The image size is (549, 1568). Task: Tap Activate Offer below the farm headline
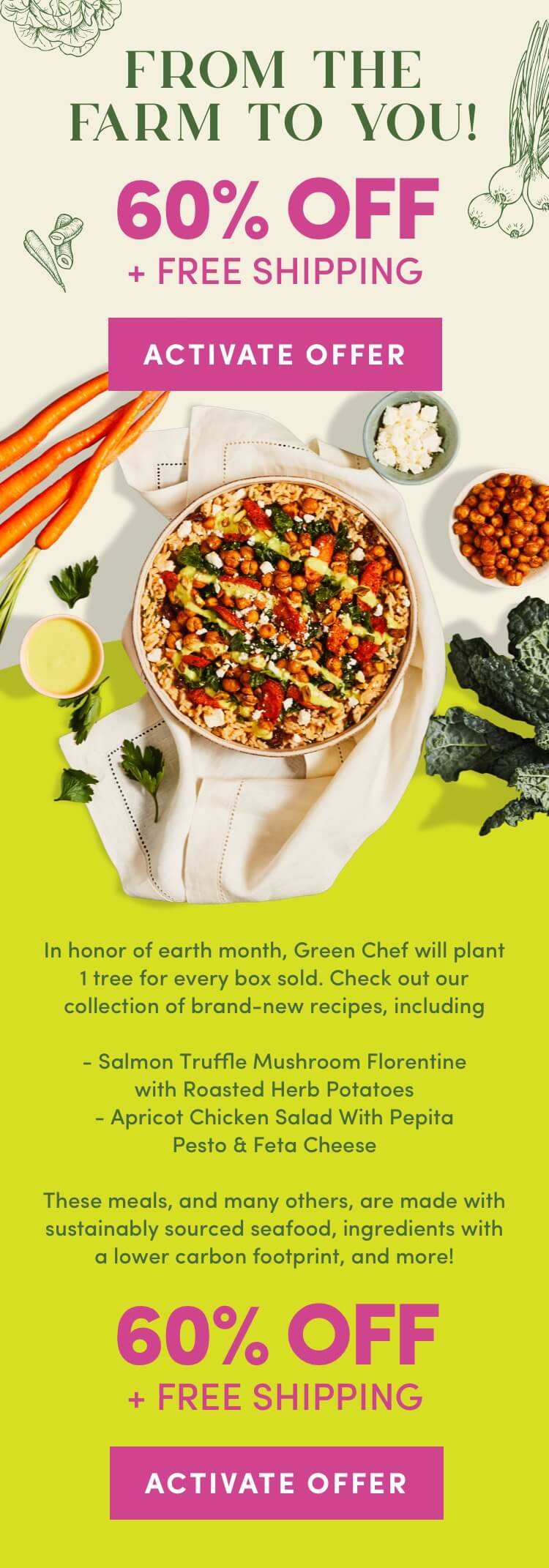click(x=275, y=354)
